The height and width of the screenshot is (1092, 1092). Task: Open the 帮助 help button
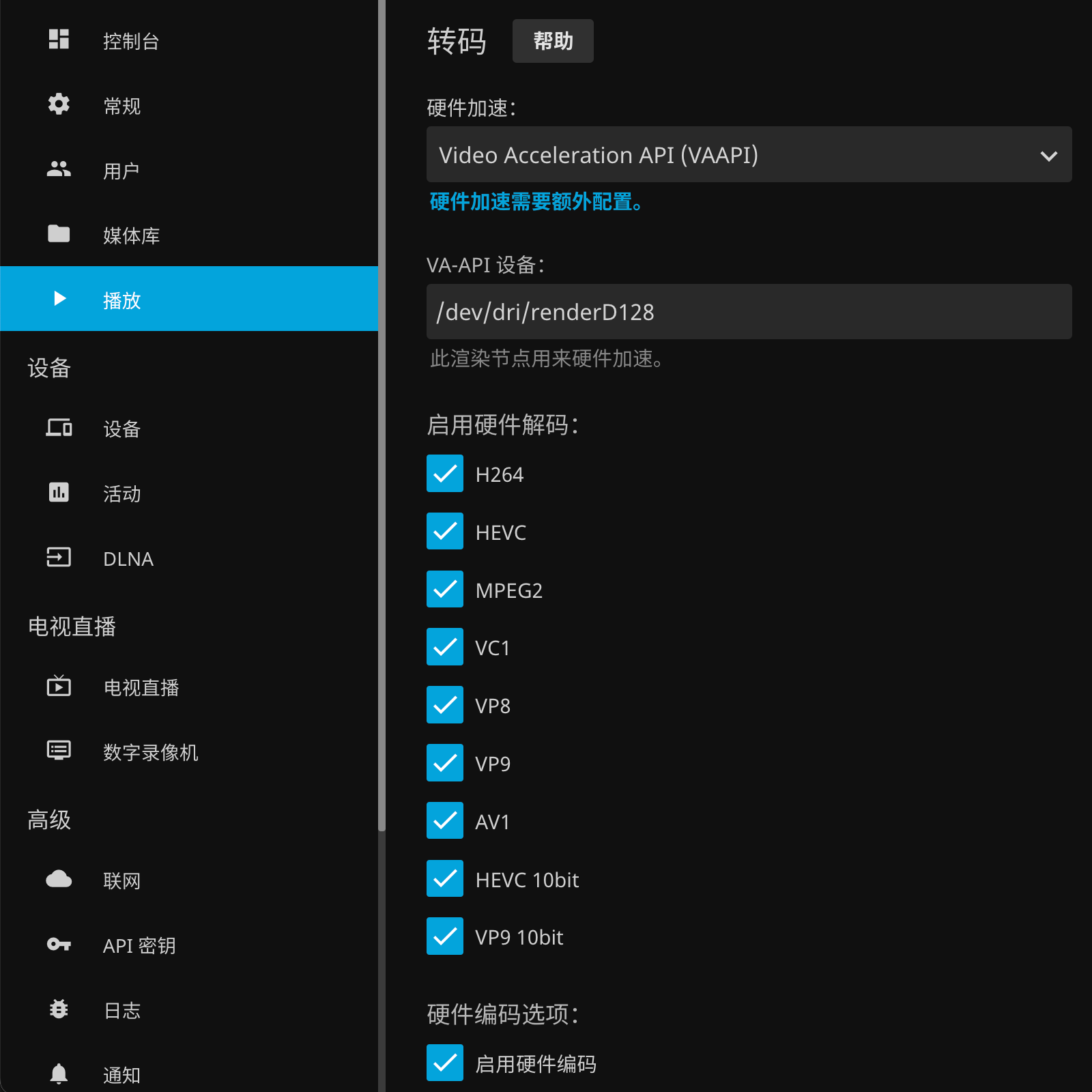552,41
